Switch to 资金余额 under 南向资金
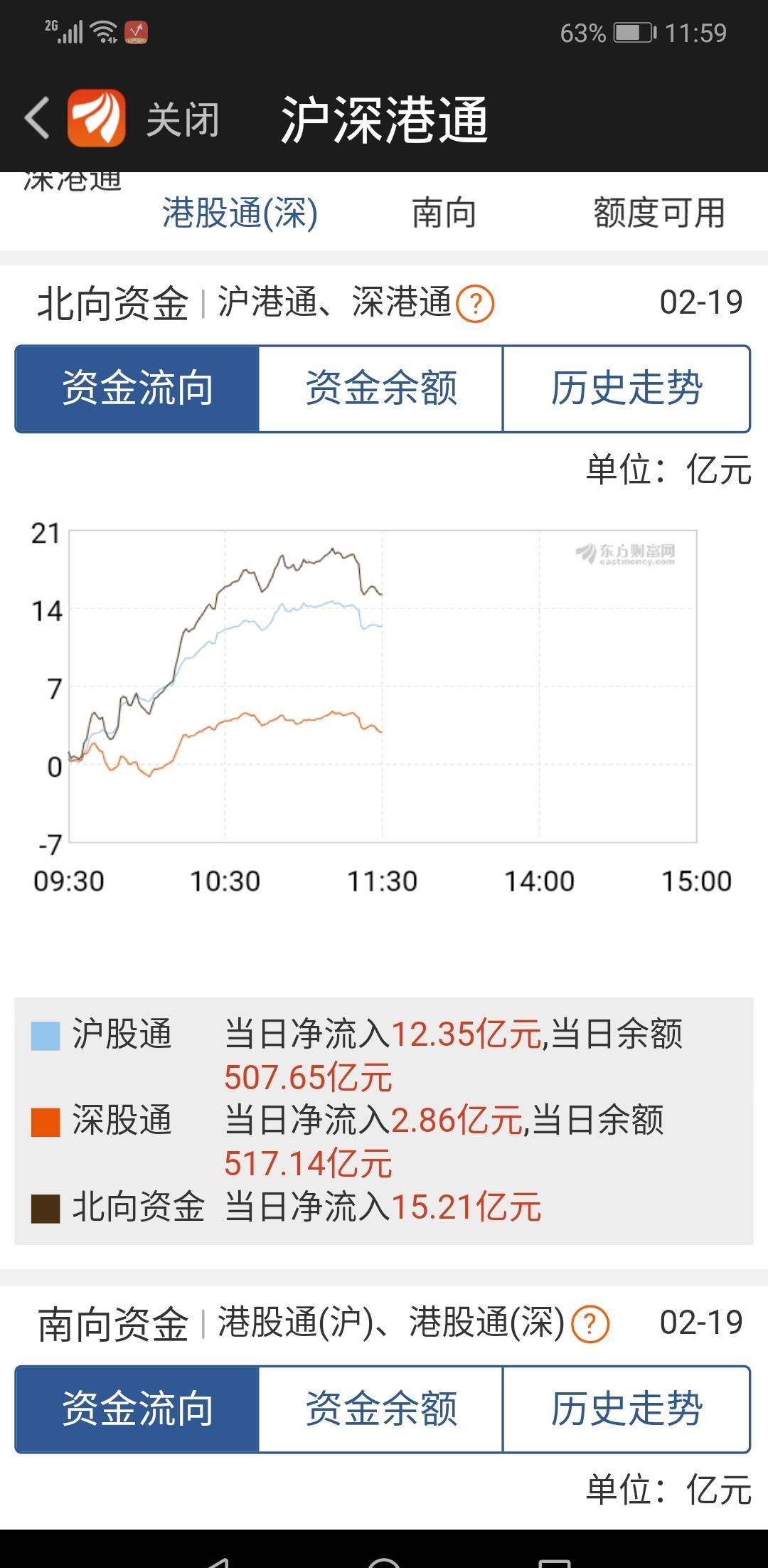 click(381, 1409)
